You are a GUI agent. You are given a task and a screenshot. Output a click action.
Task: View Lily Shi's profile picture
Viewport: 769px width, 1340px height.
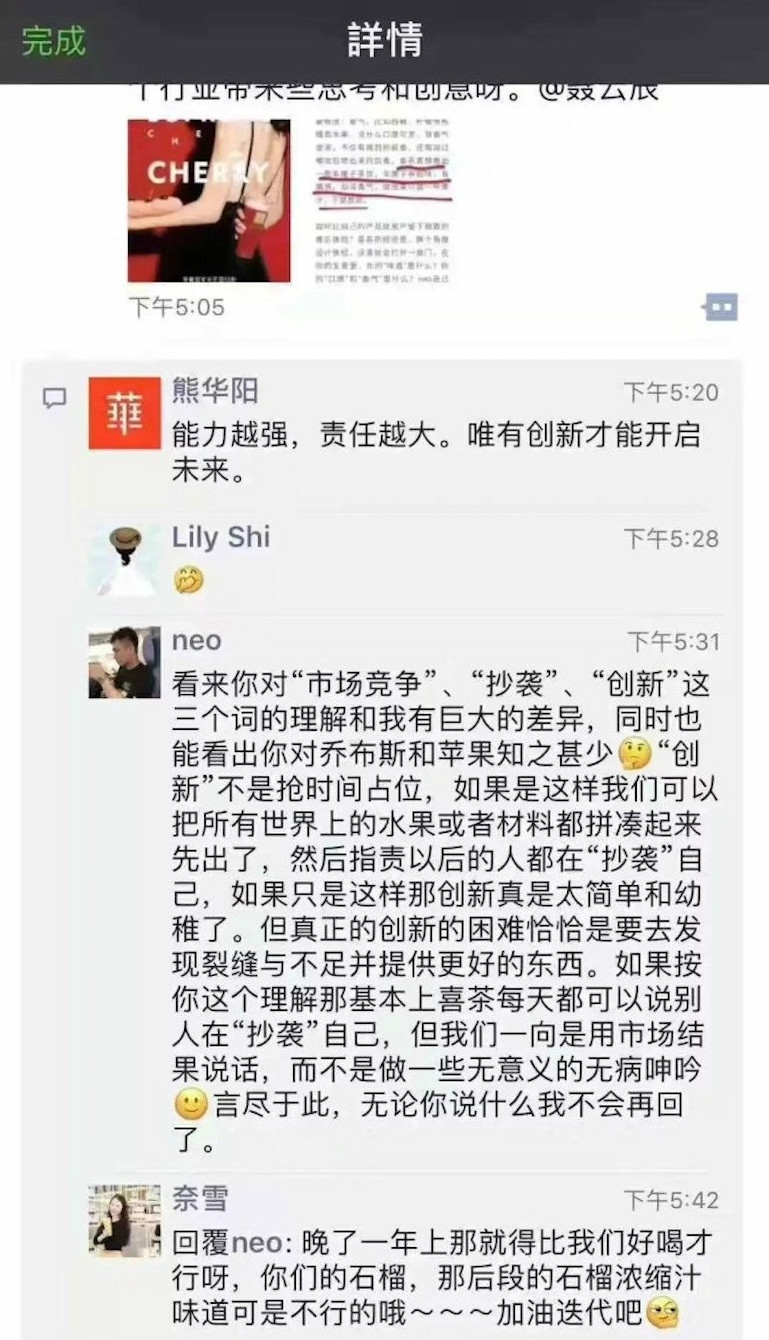click(x=124, y=561)
